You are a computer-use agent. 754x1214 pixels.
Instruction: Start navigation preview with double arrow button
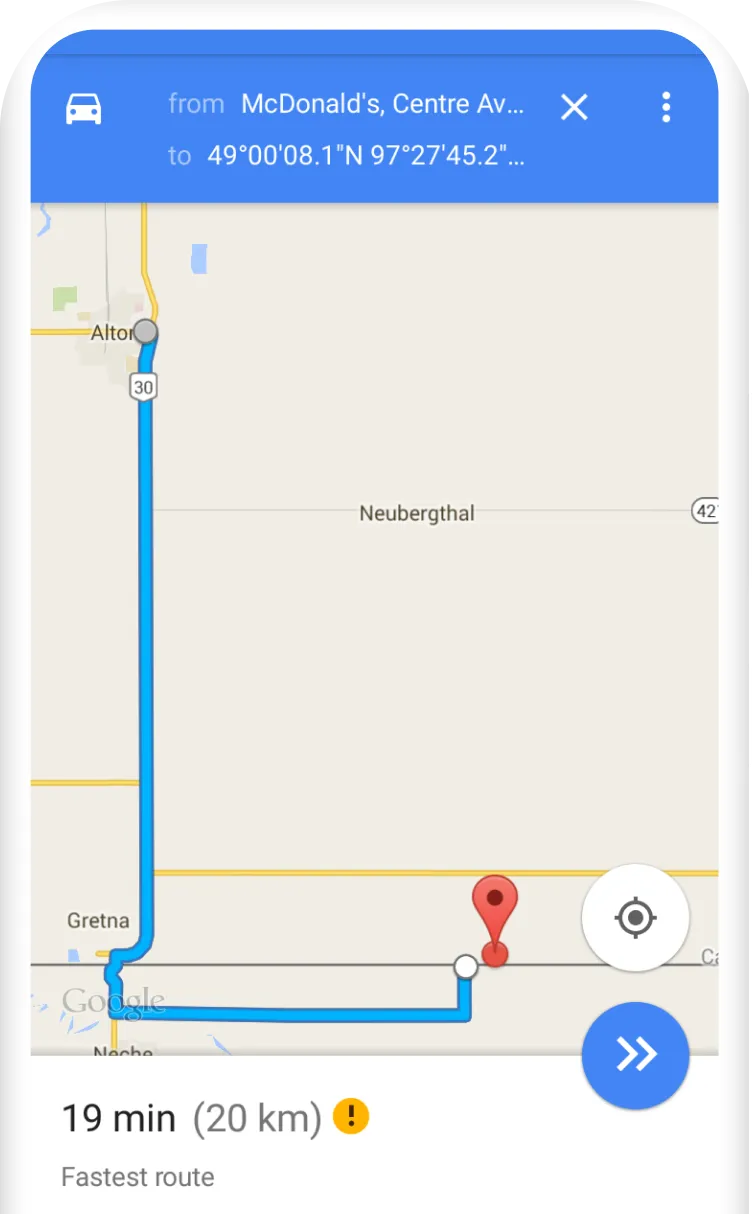coord(635,1055)
